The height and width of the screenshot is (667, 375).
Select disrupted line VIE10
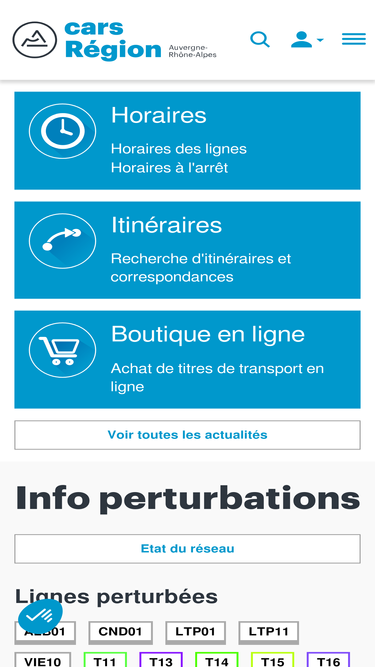pyautogui.click(x=43, y=660)
